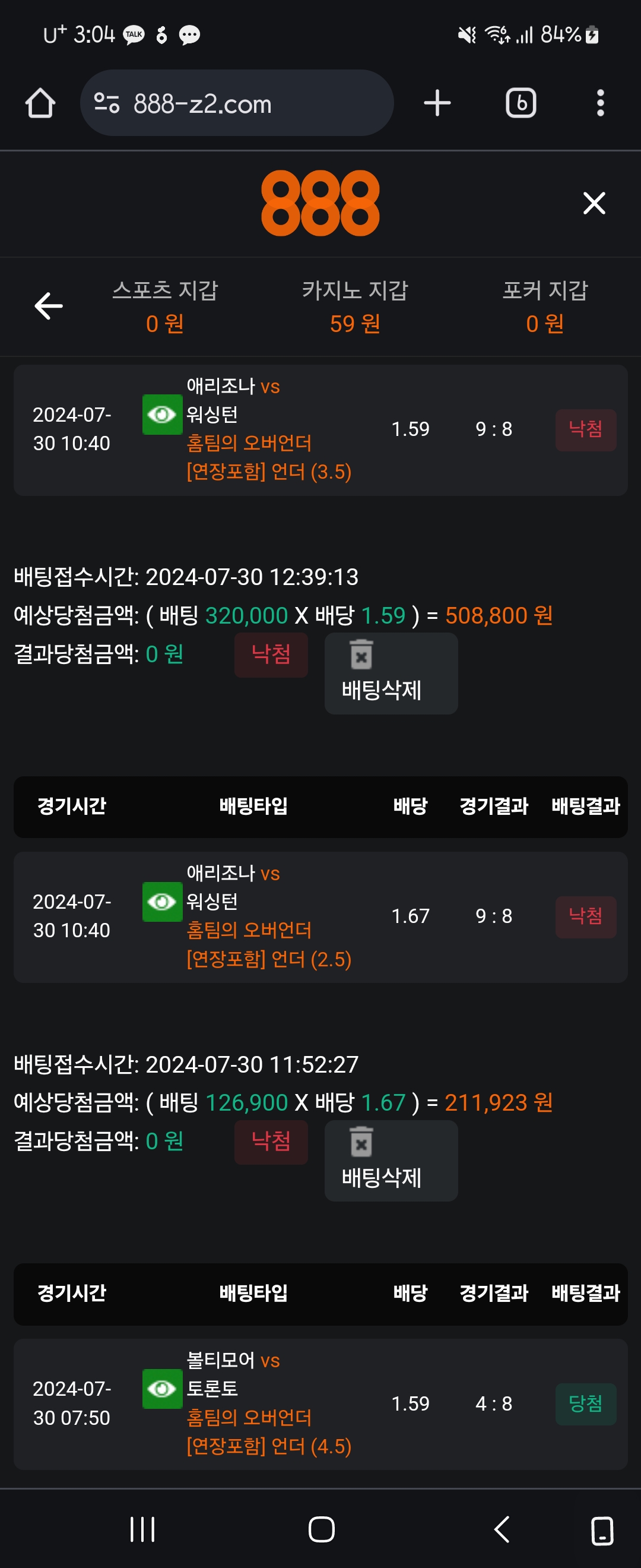Screen dimensions: 641x1568
Task: Tap the 888-z2.com address bar
Action: [237, 103]
